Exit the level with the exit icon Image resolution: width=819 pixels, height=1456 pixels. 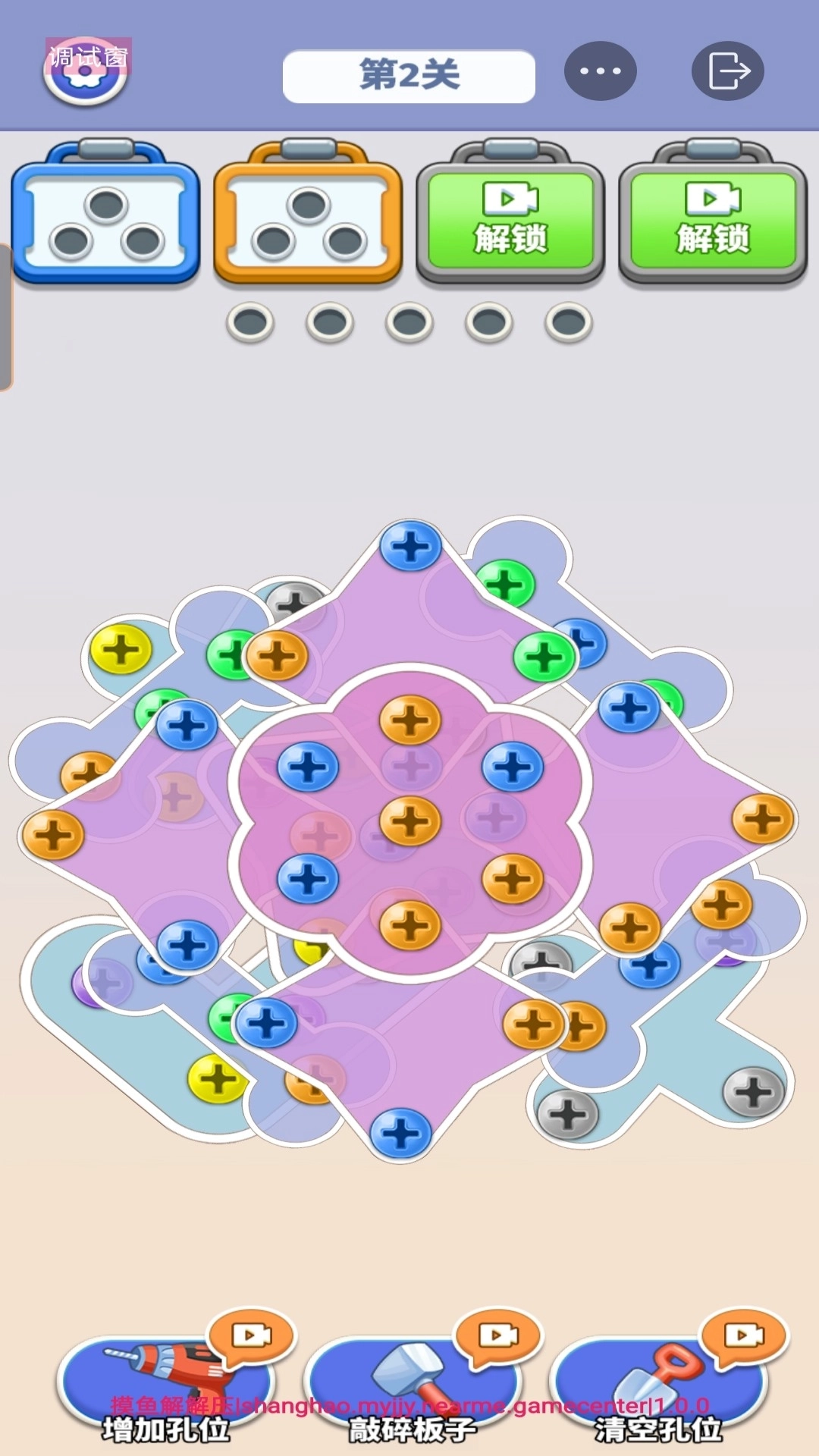coord(727,71)
